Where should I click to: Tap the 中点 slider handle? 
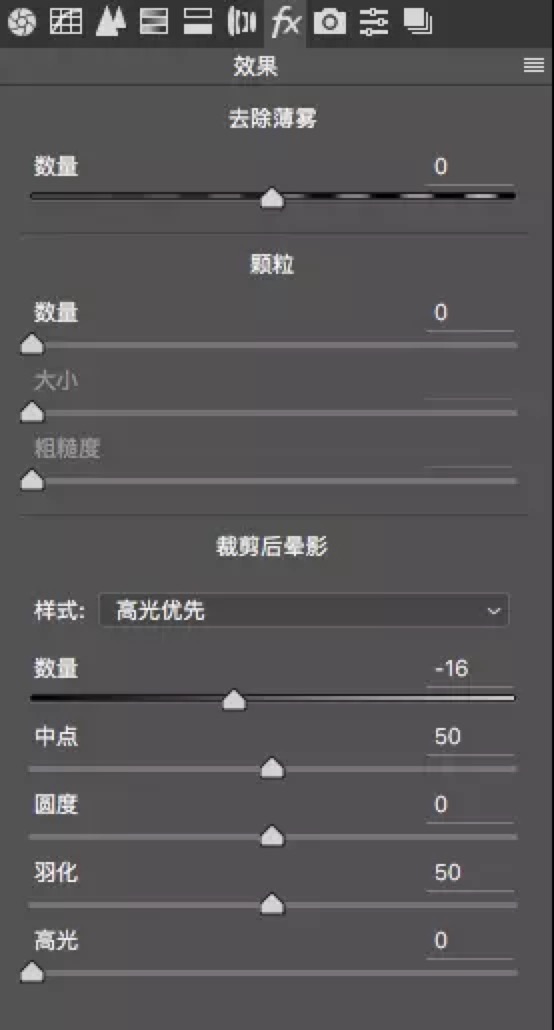tap(272, 768)
